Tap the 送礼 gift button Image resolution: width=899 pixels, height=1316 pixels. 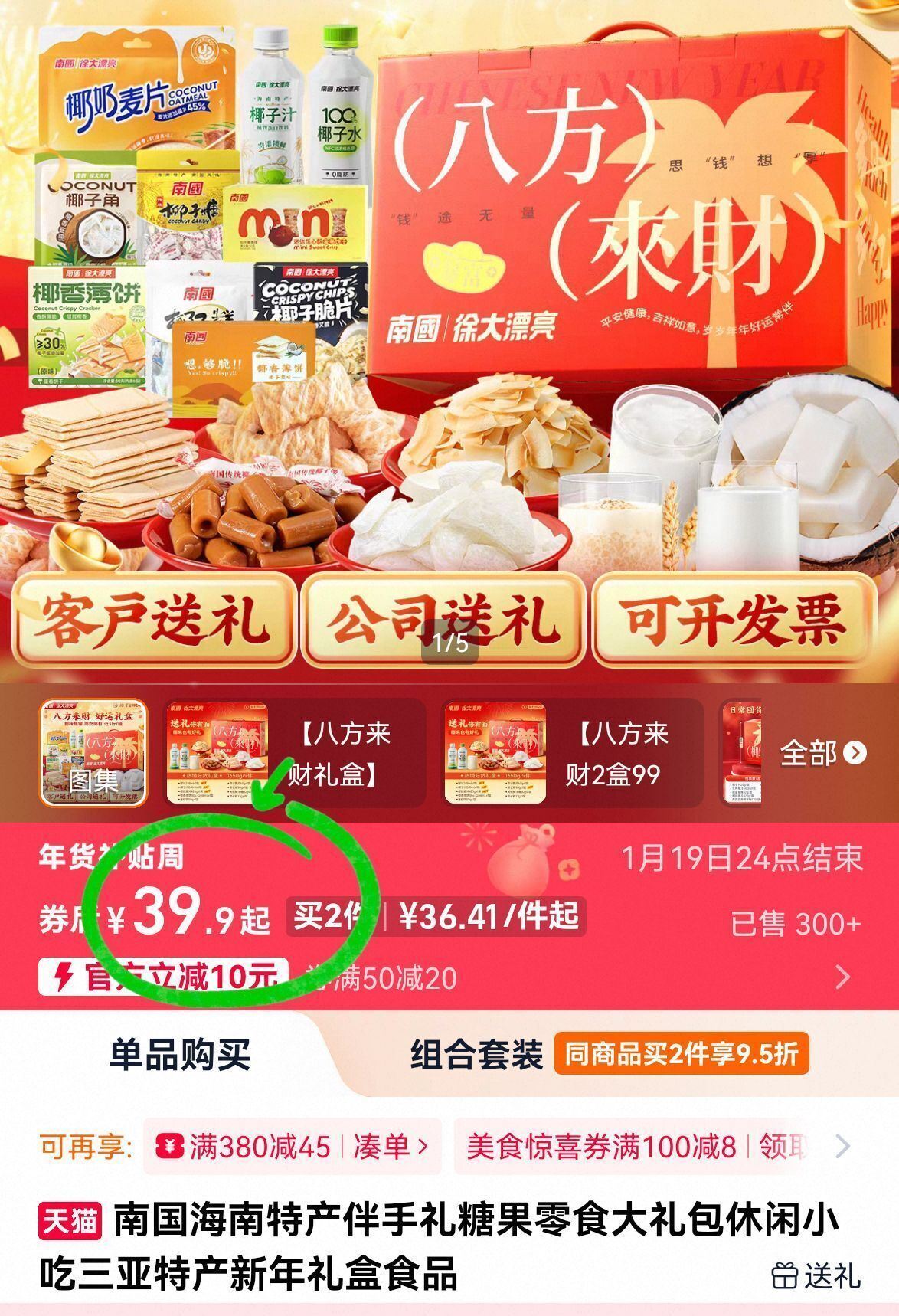tap(816, 1276)
